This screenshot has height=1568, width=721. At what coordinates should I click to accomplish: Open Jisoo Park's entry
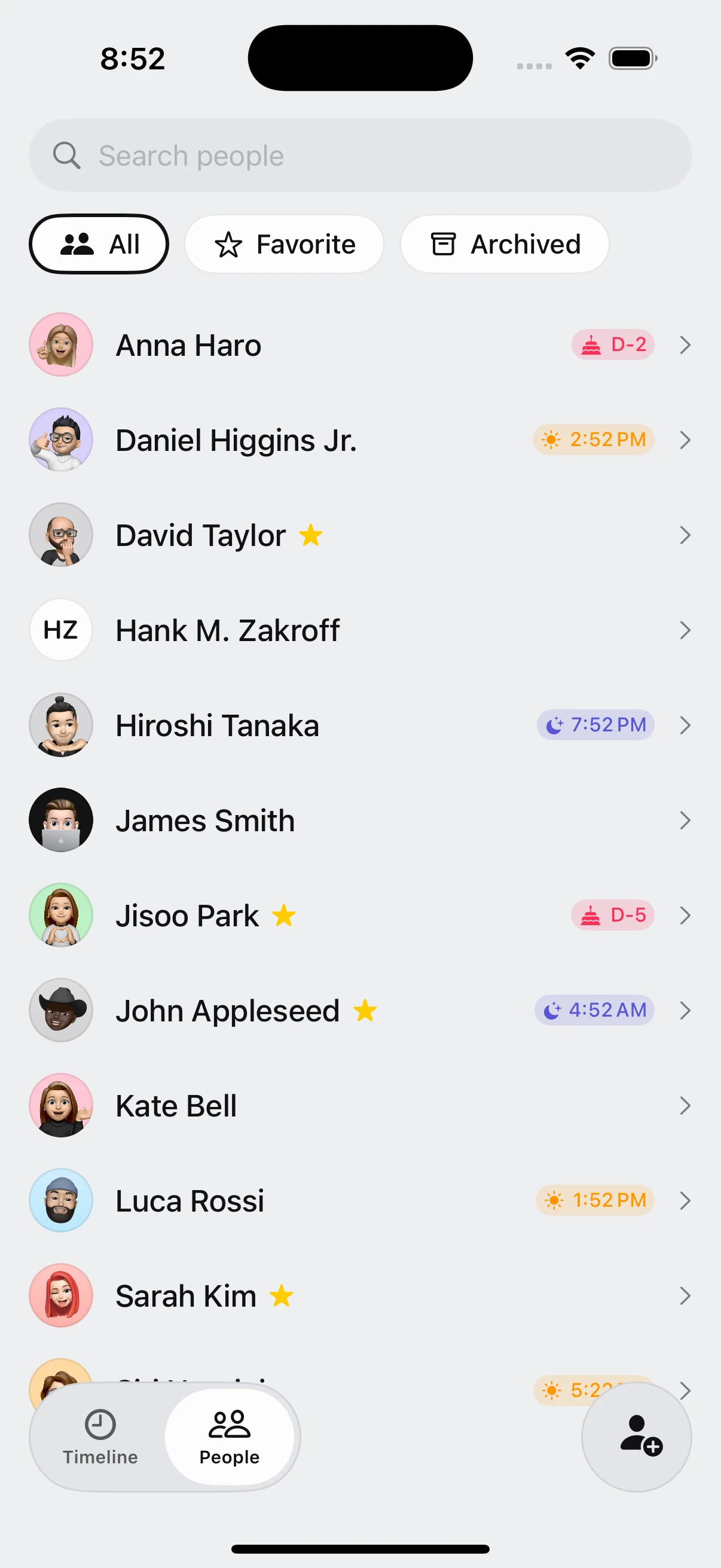click(359, 916)
